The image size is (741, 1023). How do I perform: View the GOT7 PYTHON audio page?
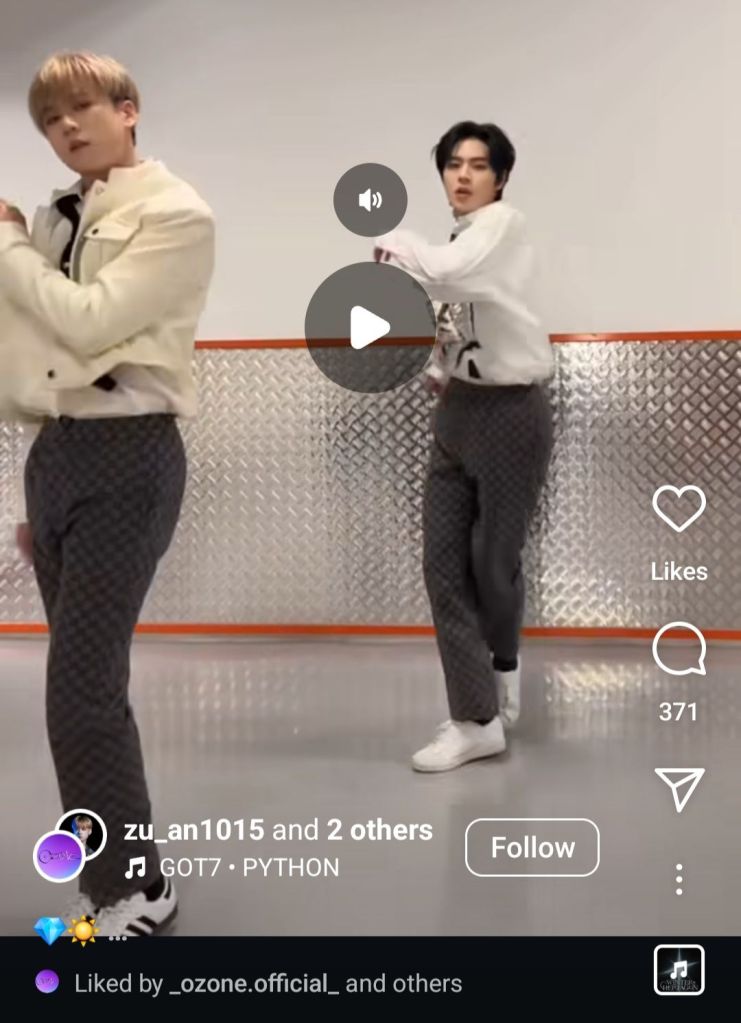tap(250, 868)
